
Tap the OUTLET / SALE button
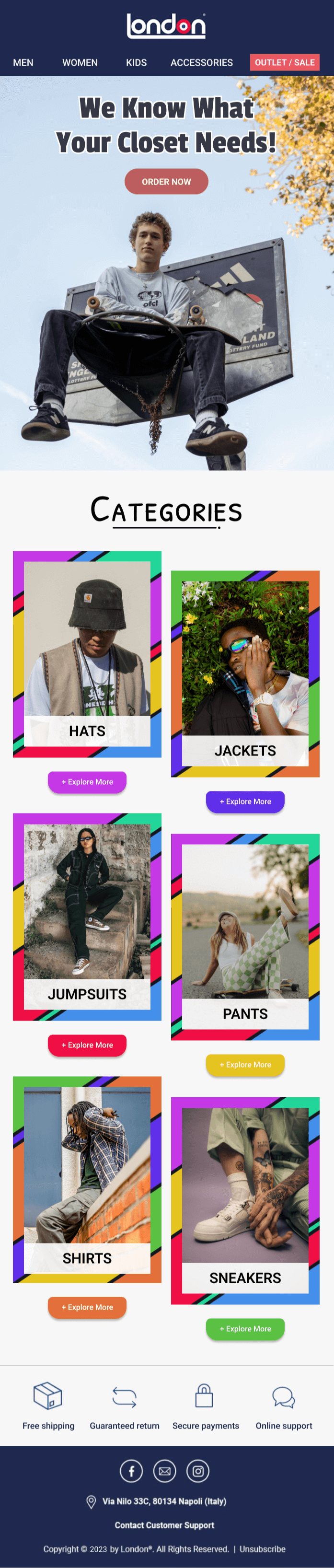(x=284, y=63)
